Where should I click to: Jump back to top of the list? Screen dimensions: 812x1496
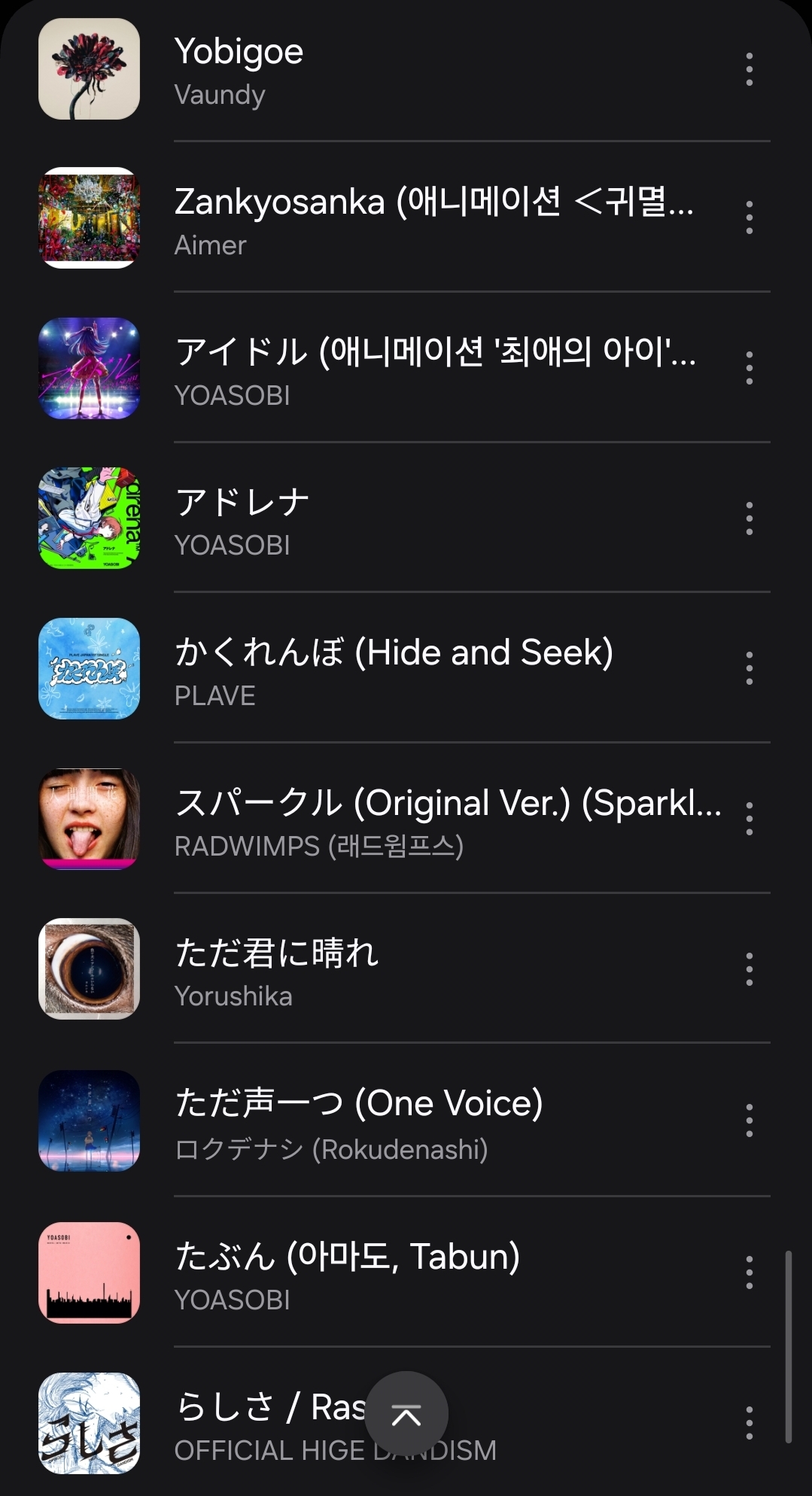[406, 1414]
